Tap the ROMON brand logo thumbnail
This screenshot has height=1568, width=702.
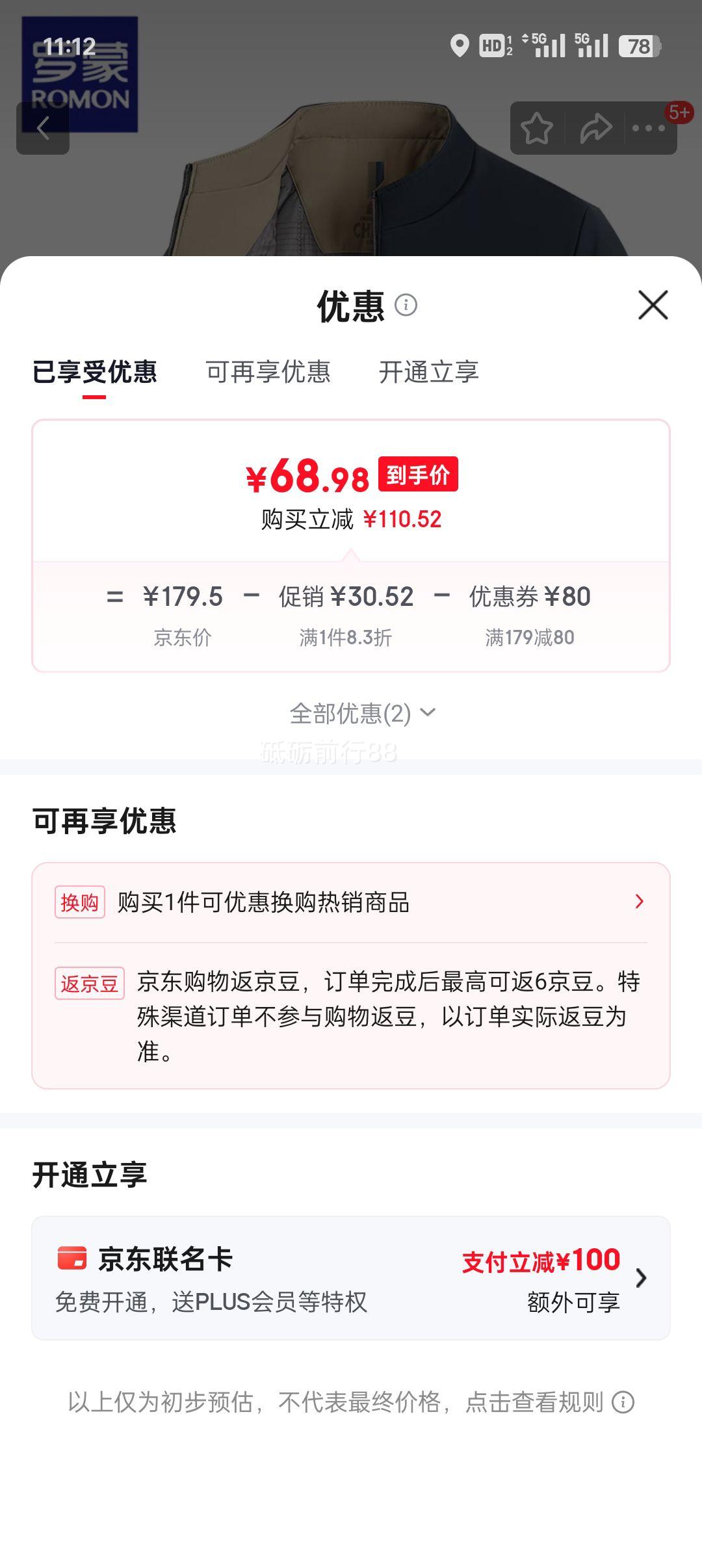click(80, 73)
